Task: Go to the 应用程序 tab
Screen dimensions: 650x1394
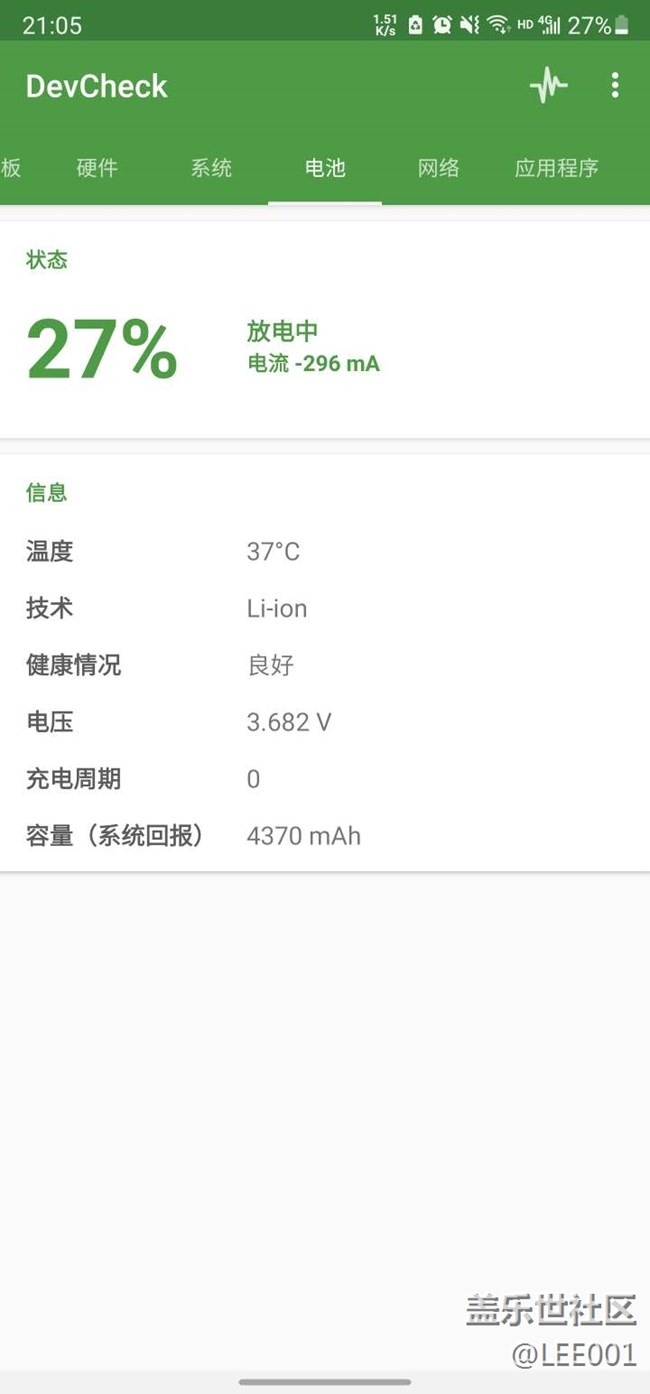Action: click(556, 168)
